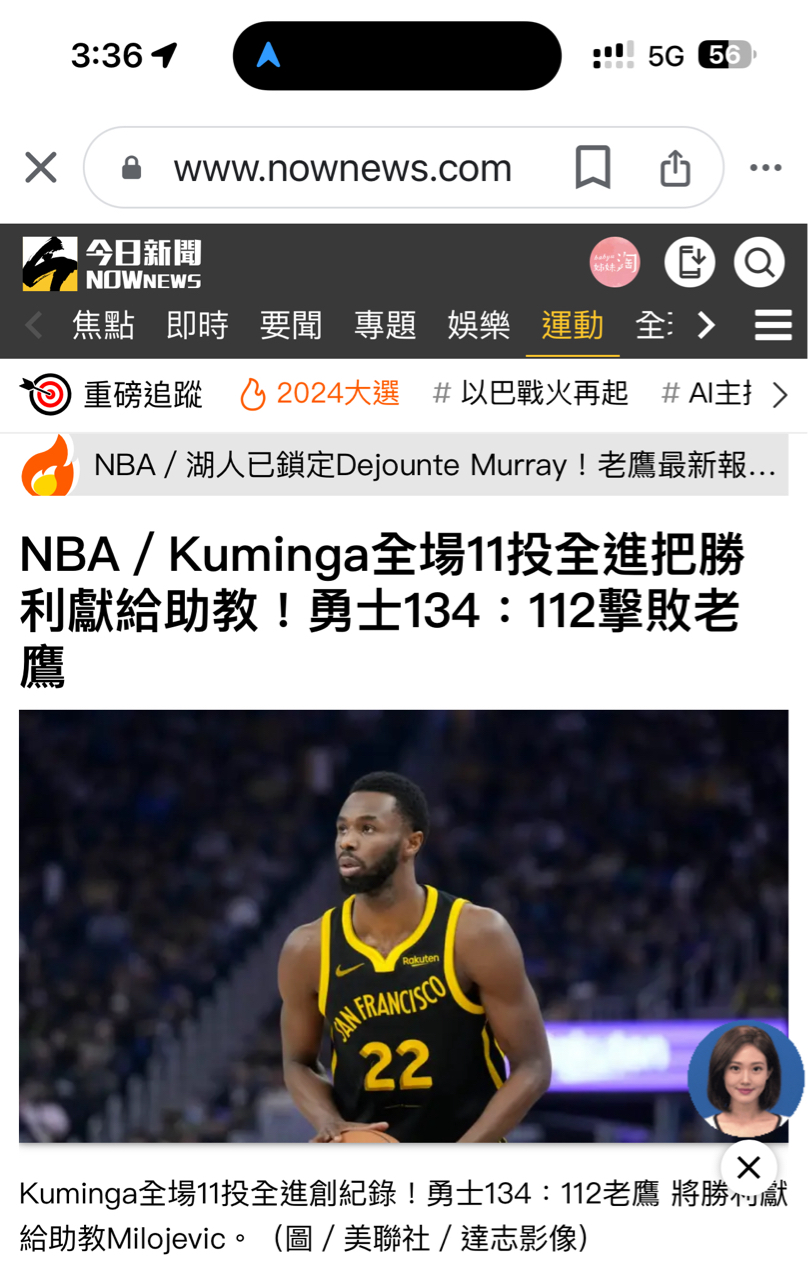Open the hamburger menu

point(773,325)
